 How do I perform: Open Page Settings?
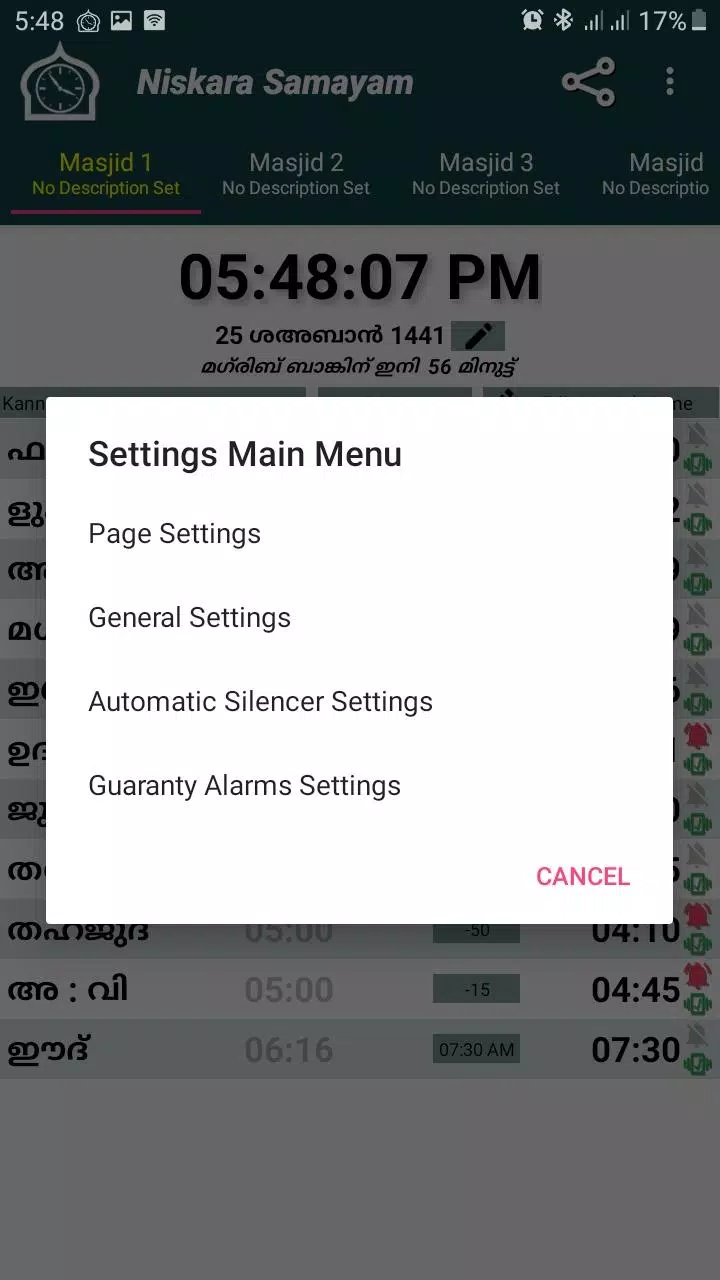click(175, 534)
